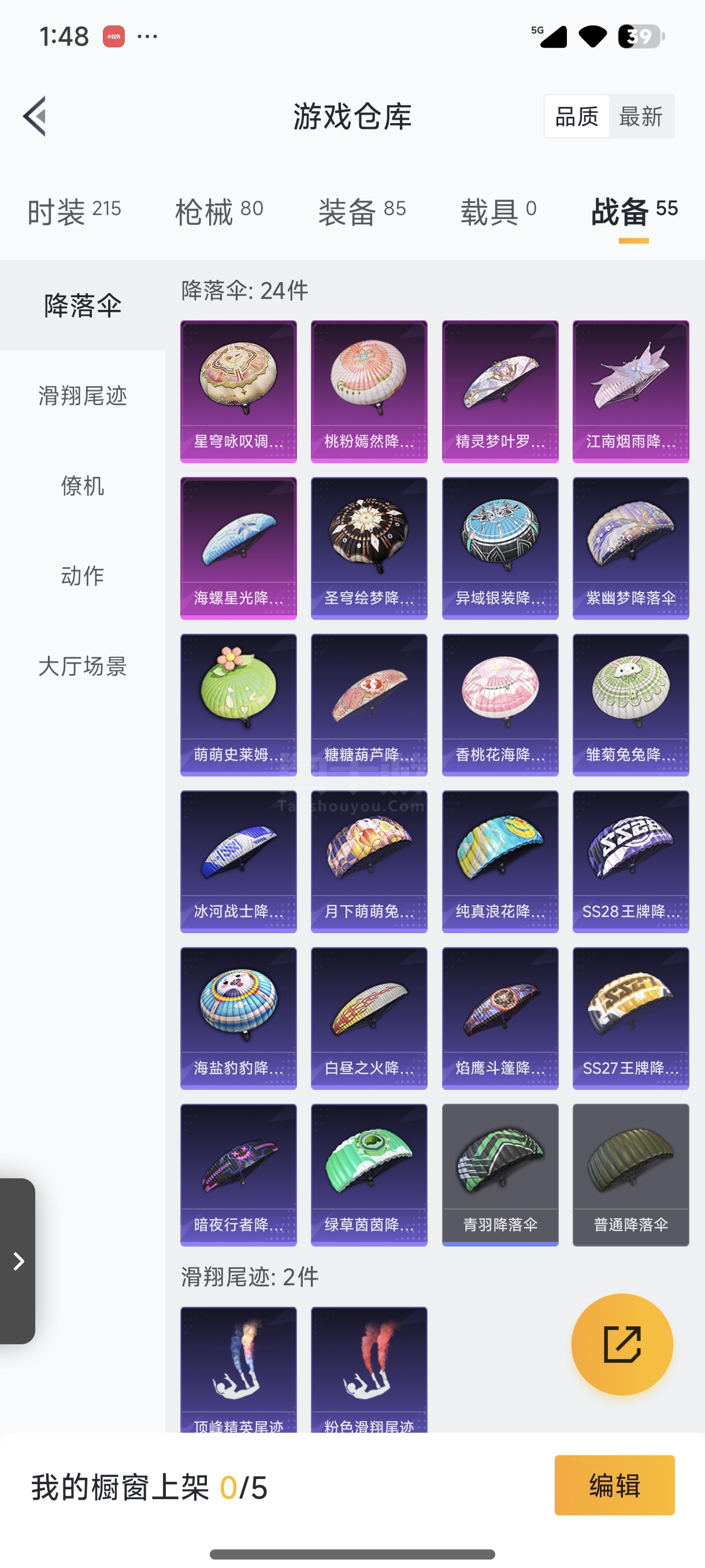Switch sorting to 最新
The height and width of the screenshot is (1568, 705).
pos(640,116)
